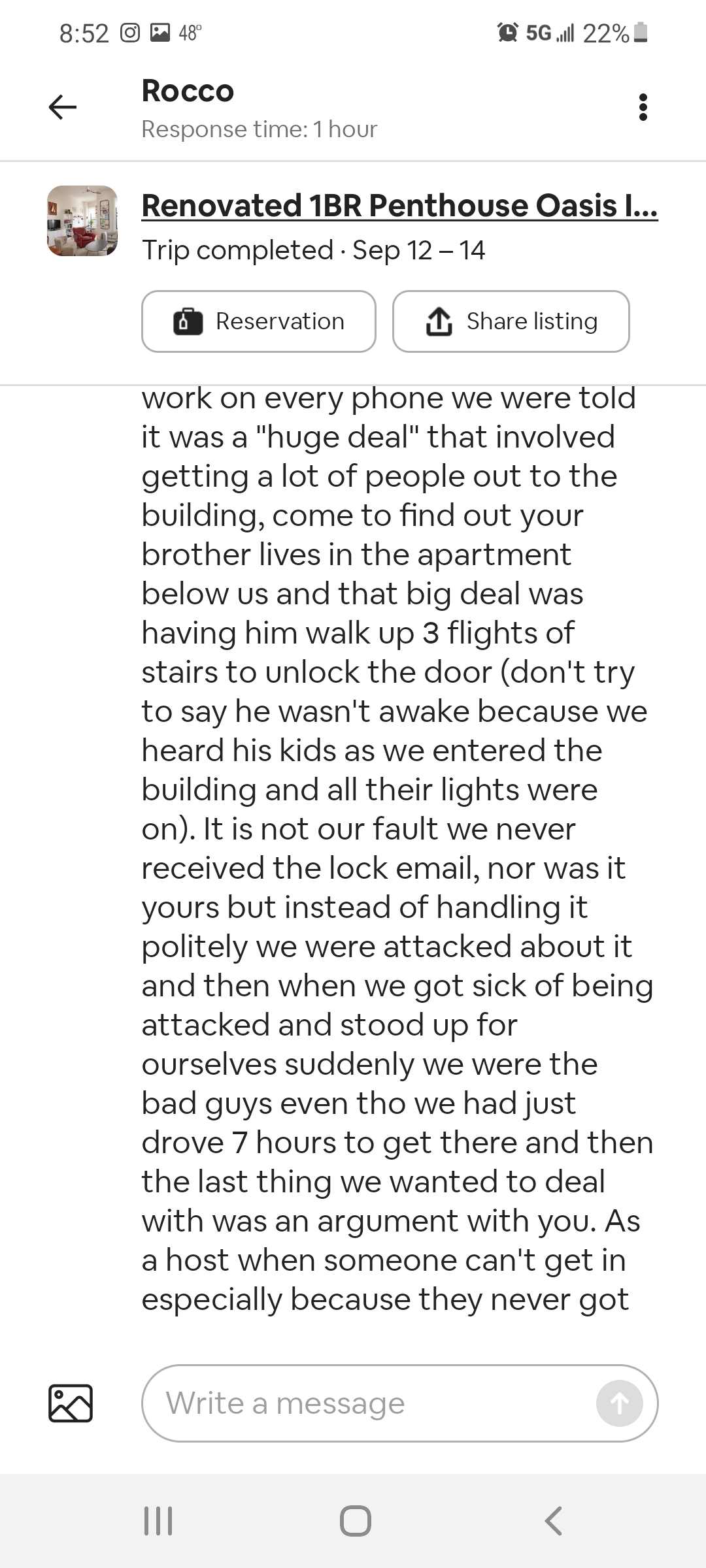View the Reservation details

[259, 321]
